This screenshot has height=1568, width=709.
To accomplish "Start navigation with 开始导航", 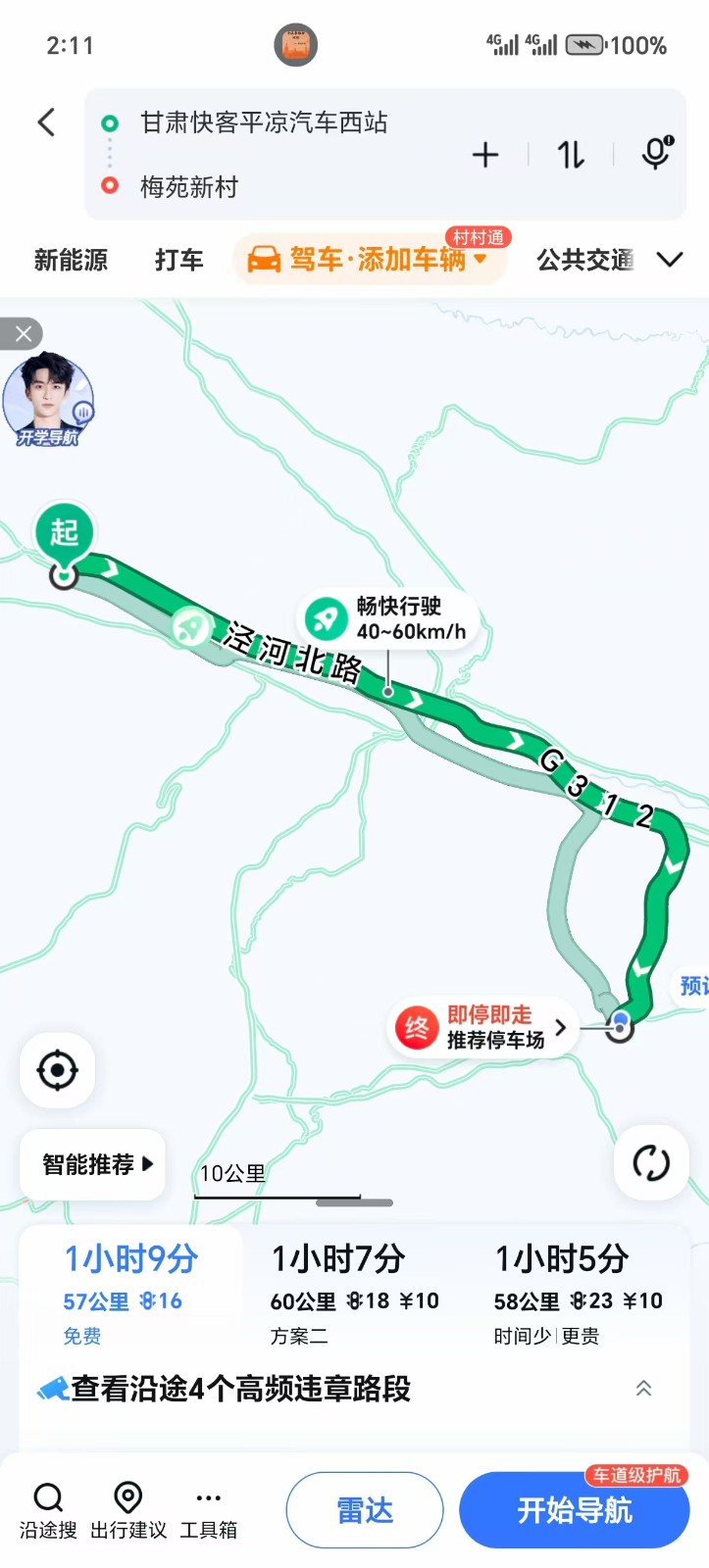I will pyautogui.click(x=575, y=1510).
